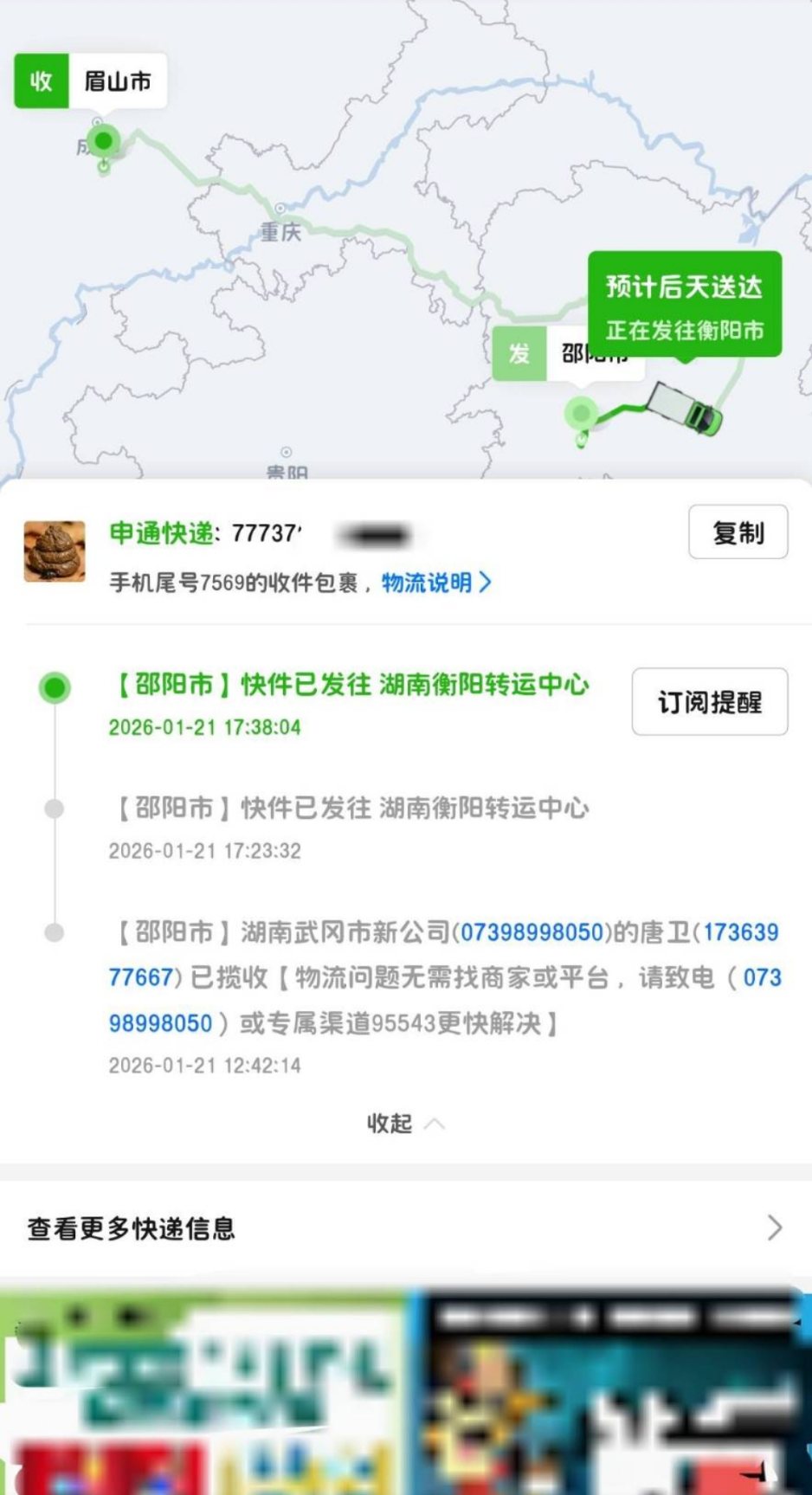The width and height of the screenshot is (812, 1495).
Task: Subscribe to delivery reminders via 订阅提醒
Action: pos(709,701)
